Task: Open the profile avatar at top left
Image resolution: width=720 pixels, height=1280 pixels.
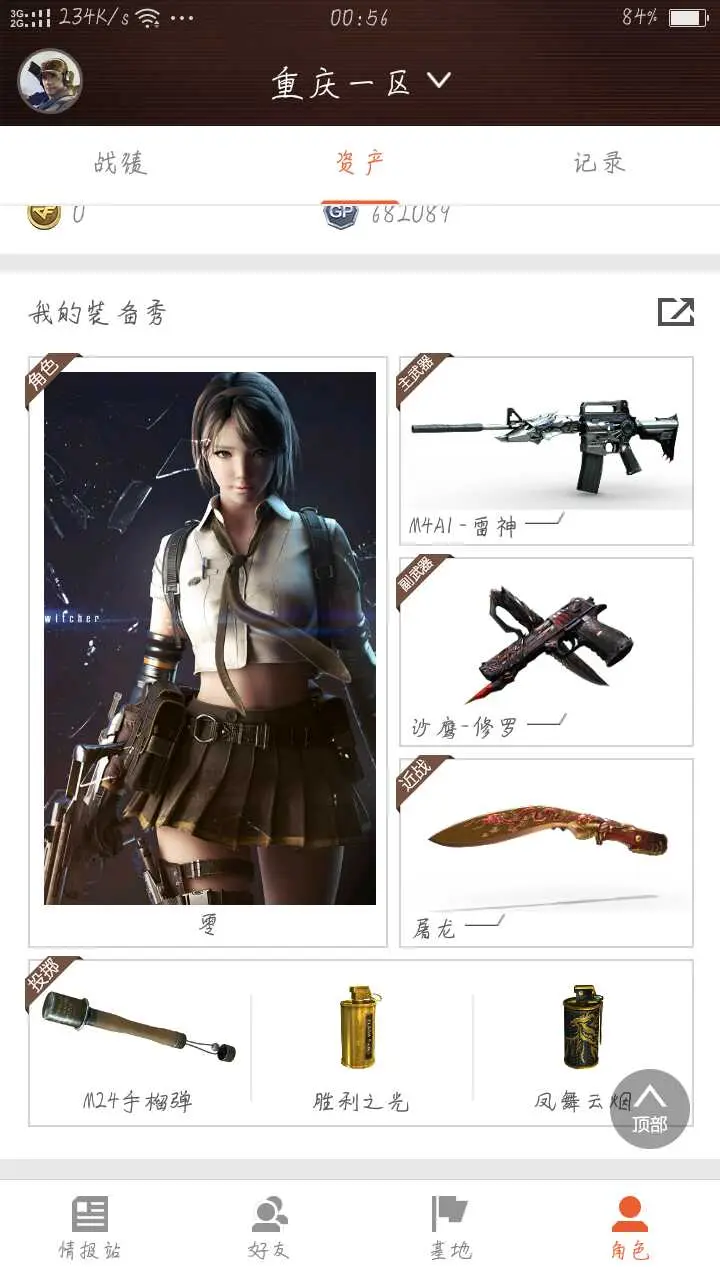Action: pyautogui.click(x=50, y=81)
